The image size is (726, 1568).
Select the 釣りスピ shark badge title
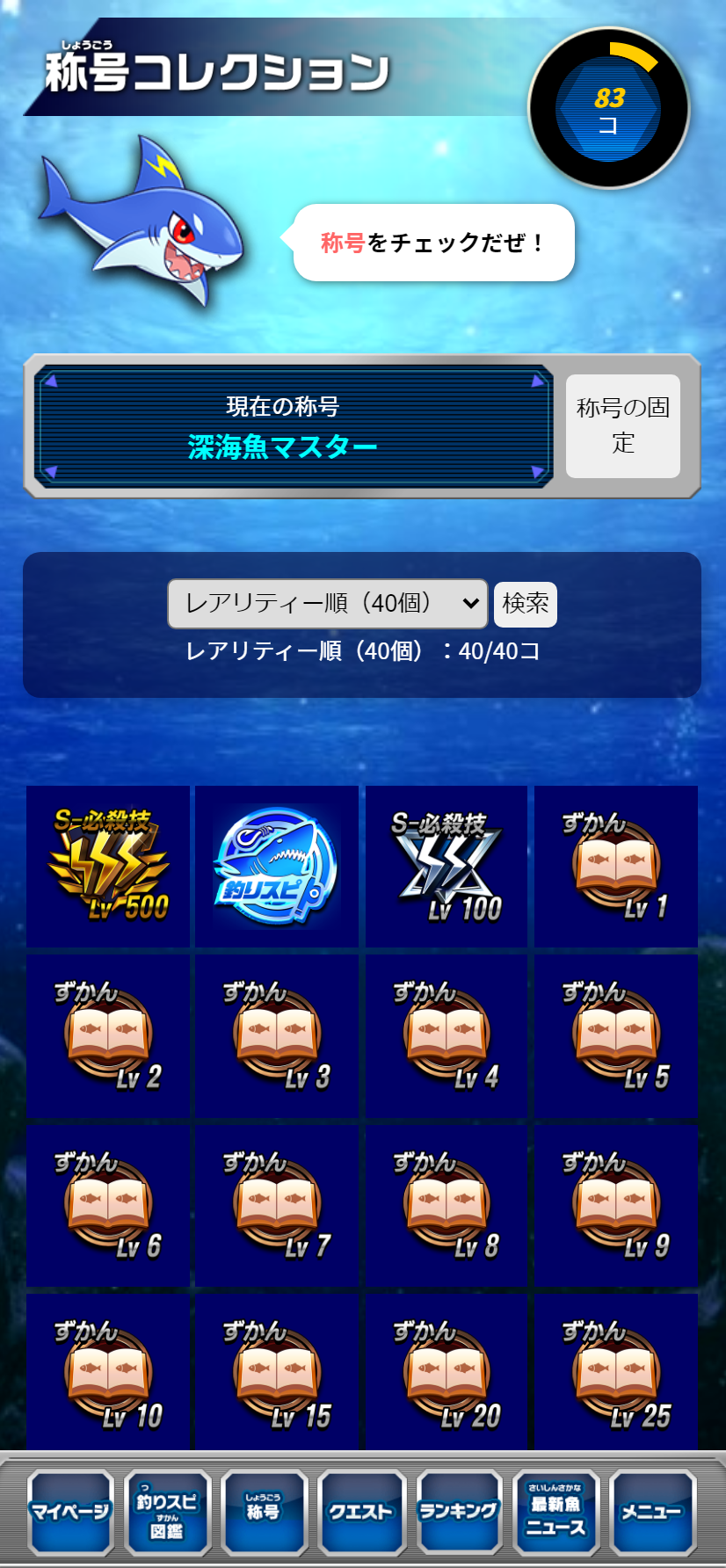click(x=276, y=867)
